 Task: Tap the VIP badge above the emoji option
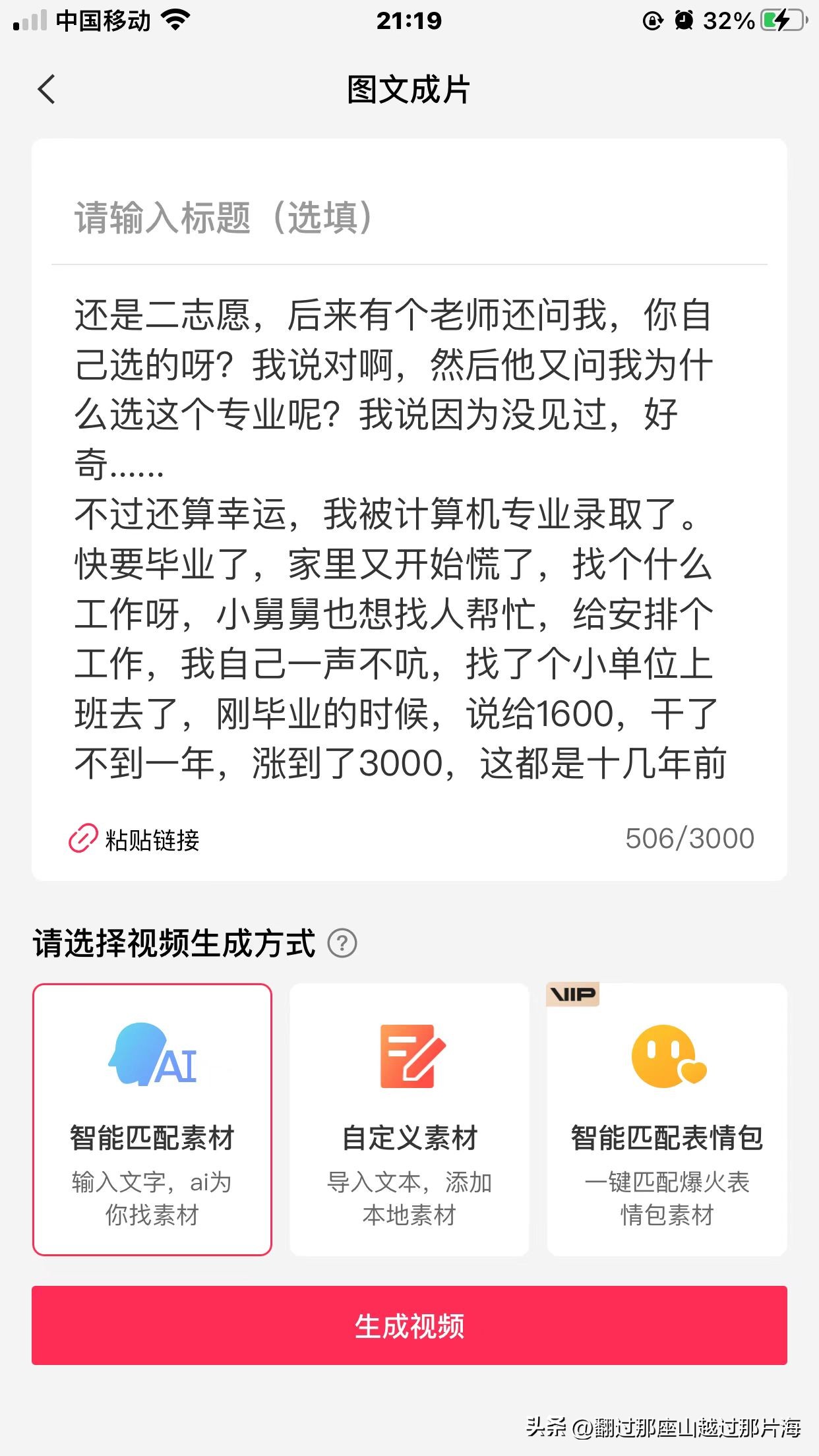(x=572, y=996)
